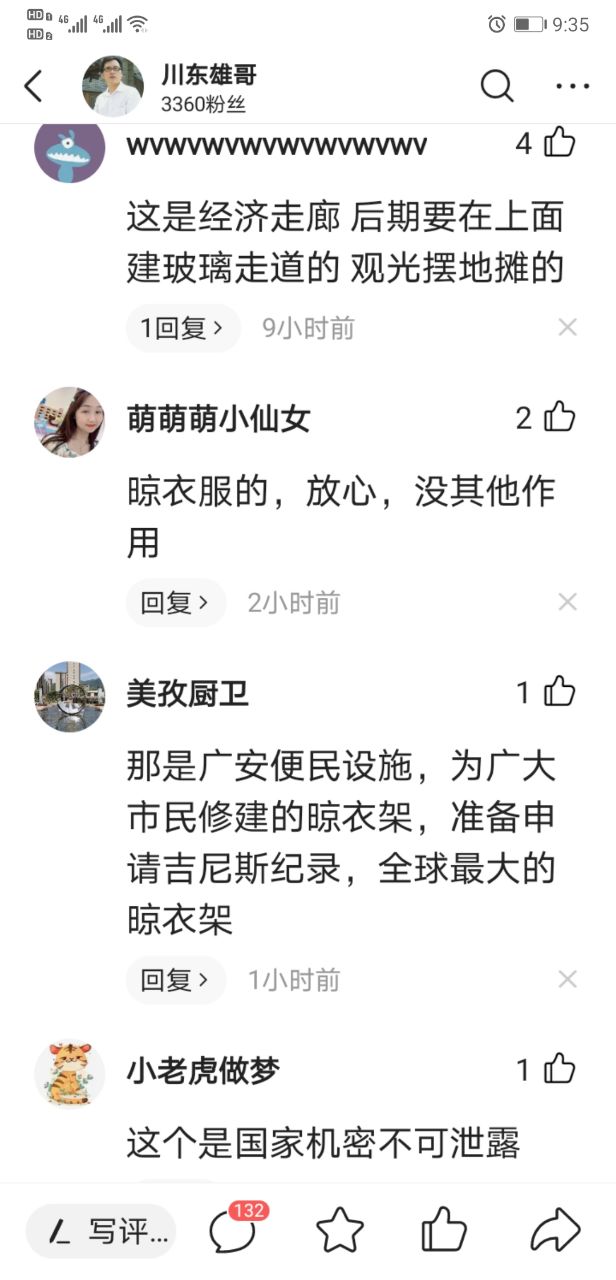This screenshot has width=616, height=1280.
Task: Like 小老虎做梦's comment
Action: (559, 1069)
